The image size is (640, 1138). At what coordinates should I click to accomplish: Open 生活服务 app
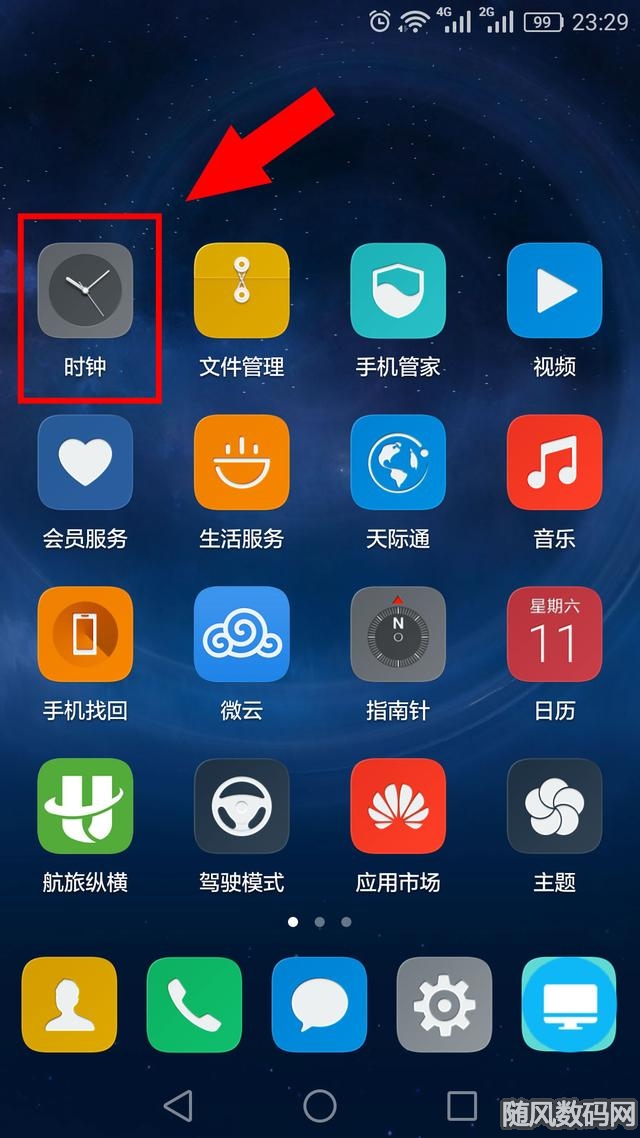pos(241,462)
